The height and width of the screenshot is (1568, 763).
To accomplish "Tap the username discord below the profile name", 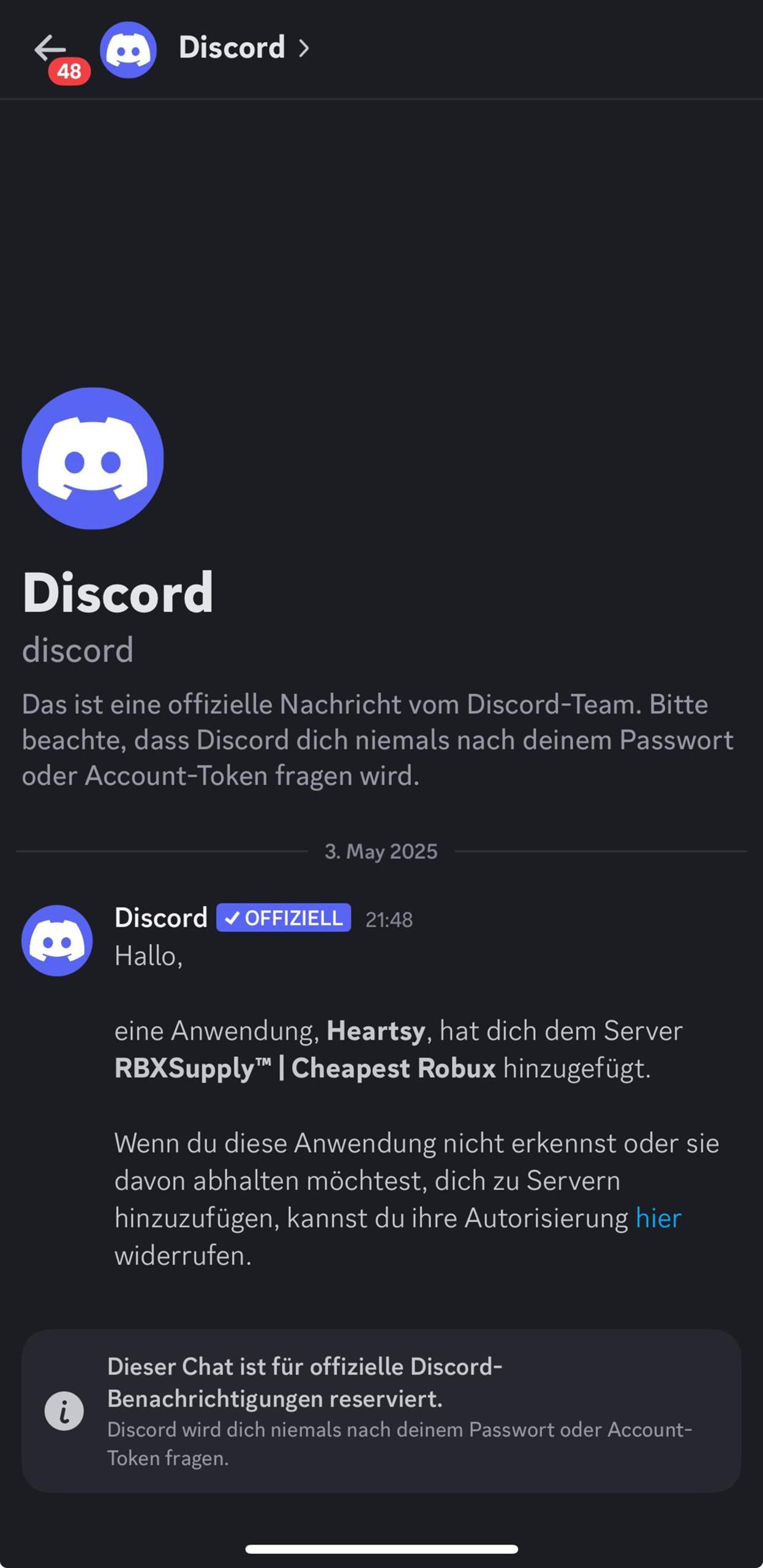I will point(78,650).
